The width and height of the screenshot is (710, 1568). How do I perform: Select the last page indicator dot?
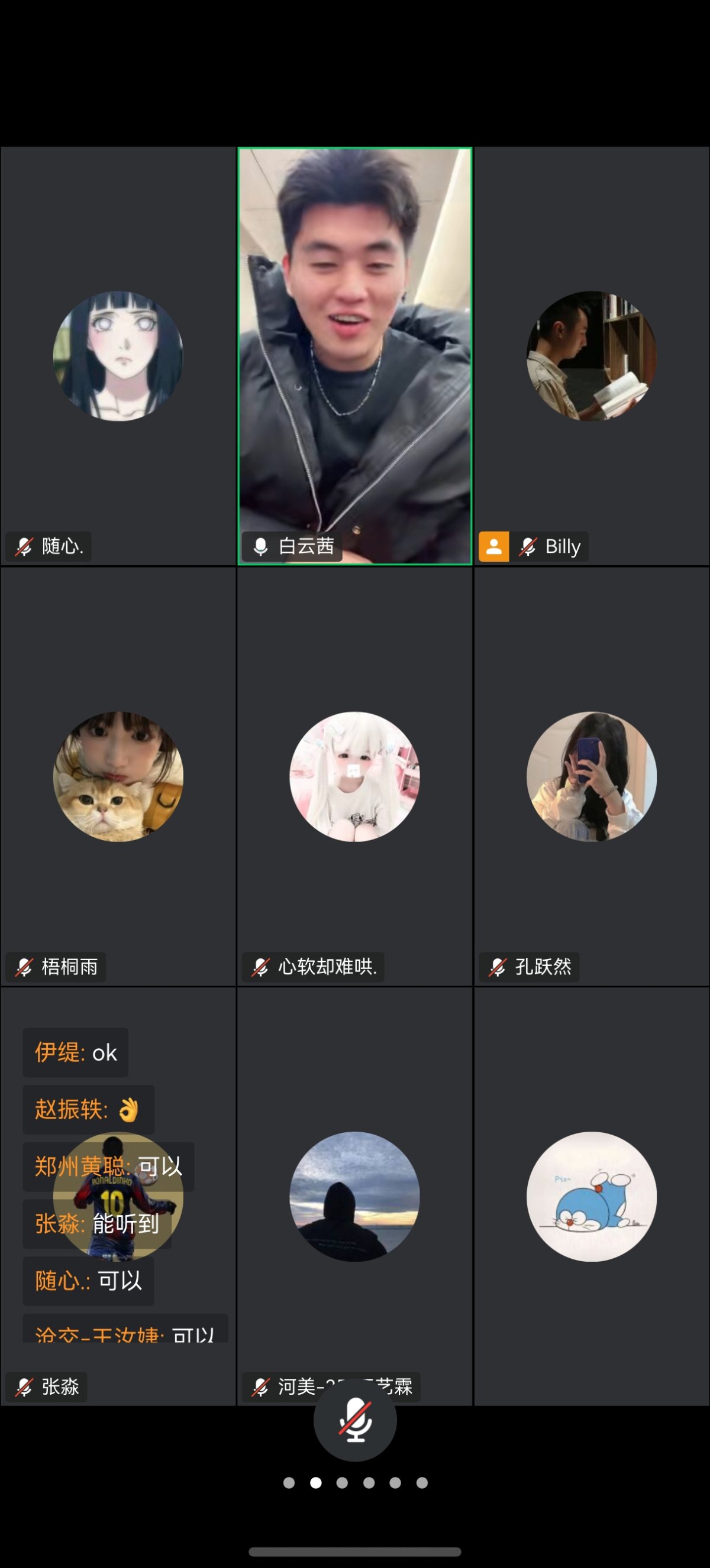tap(421, 1483)
